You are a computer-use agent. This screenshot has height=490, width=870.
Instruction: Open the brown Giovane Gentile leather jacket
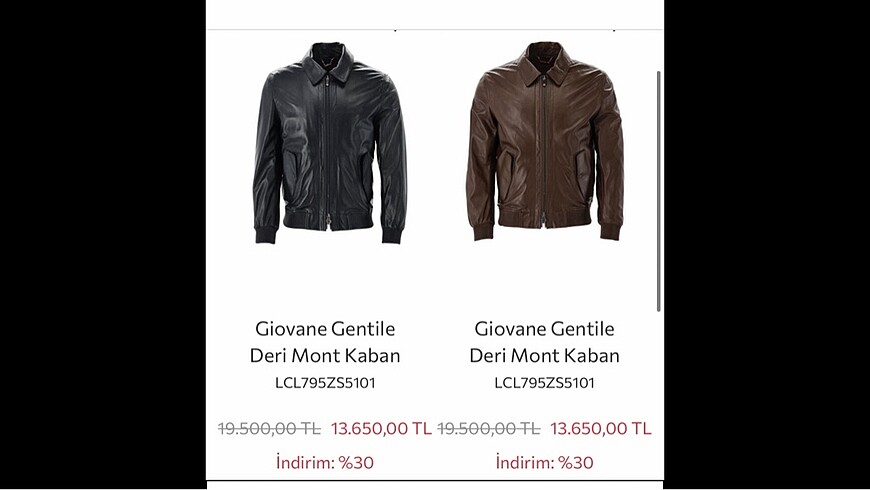tap(544, 143)
